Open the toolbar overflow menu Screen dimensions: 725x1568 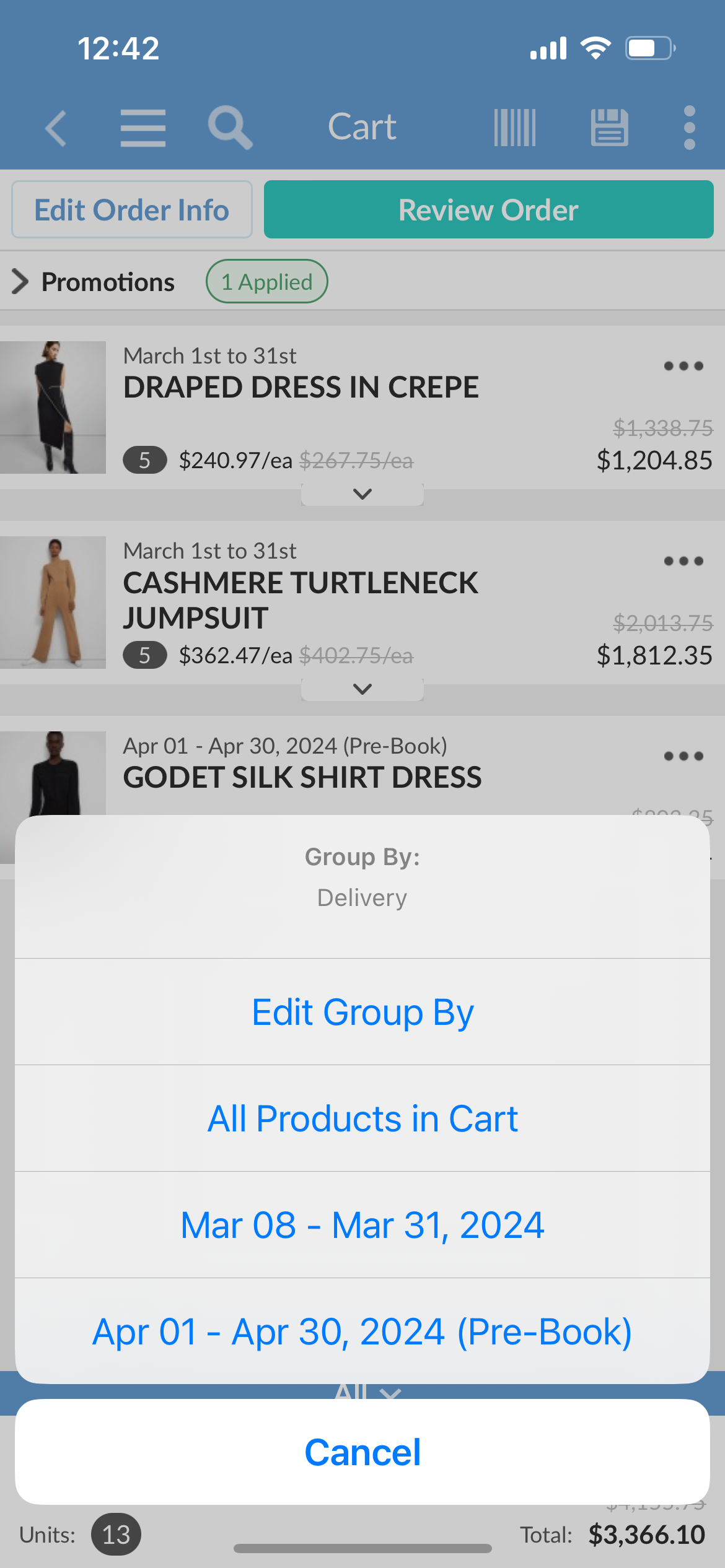(689, 128)
